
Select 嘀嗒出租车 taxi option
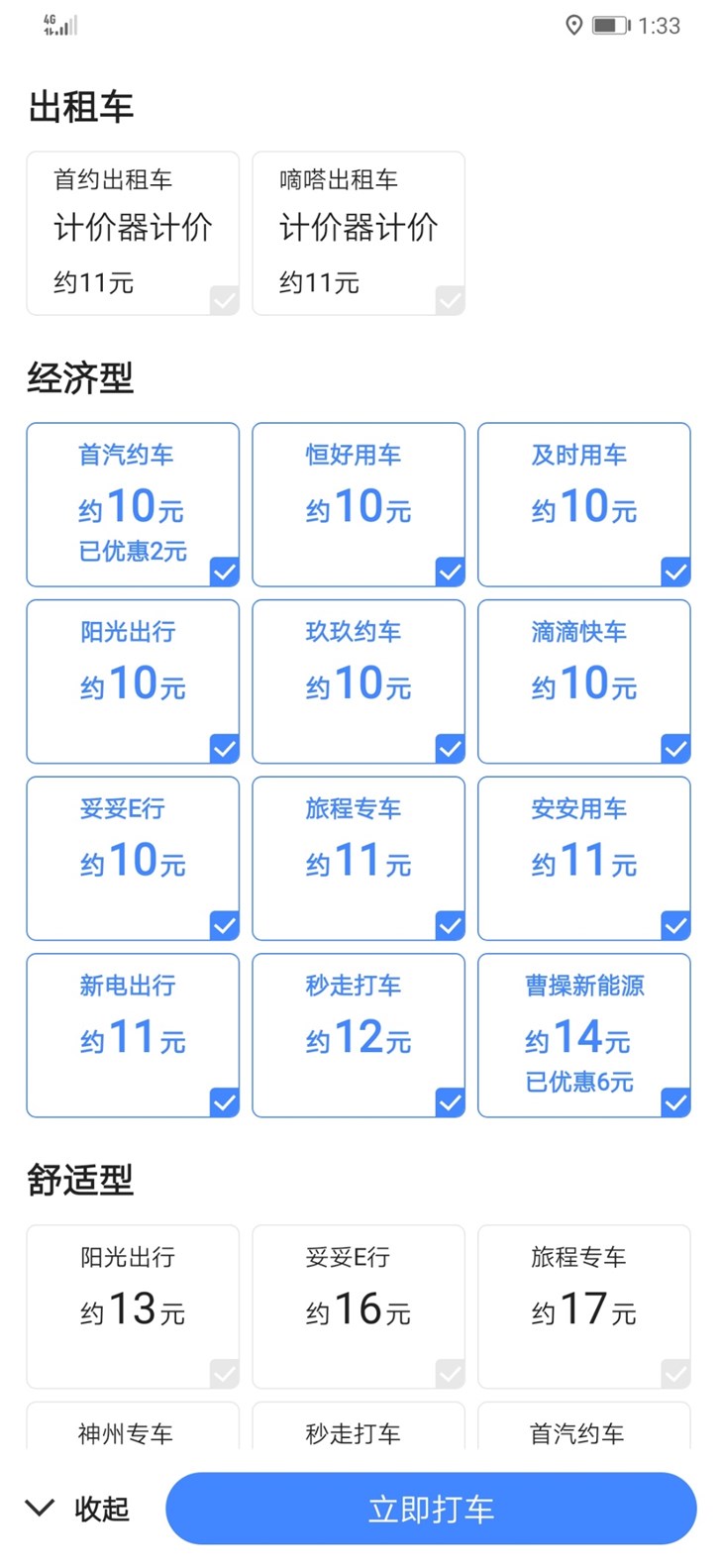point(359,233)
